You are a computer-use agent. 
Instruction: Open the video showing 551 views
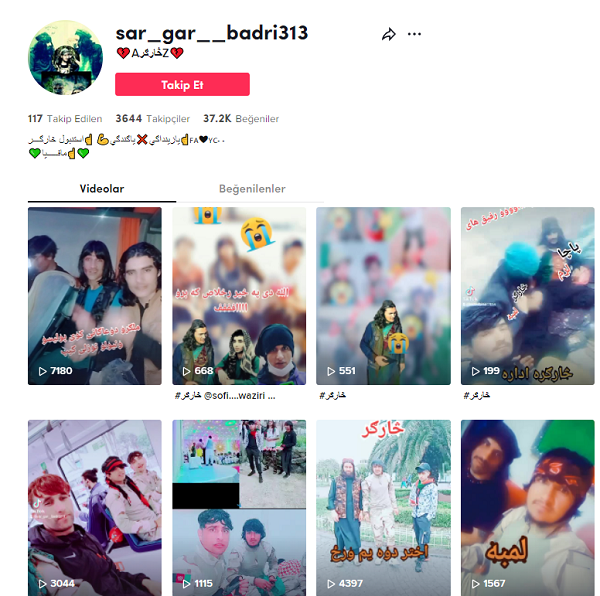[383, 295]
